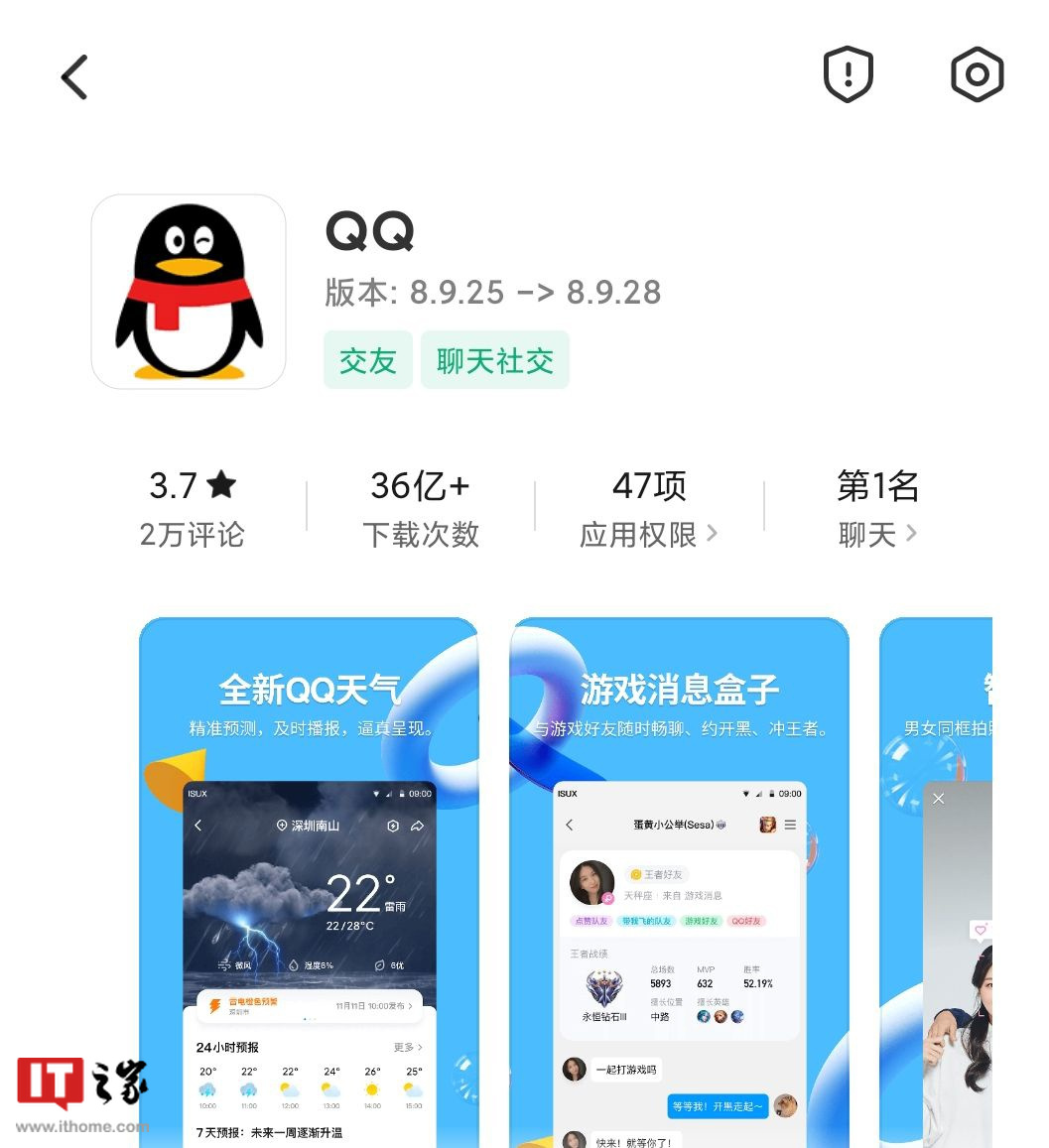The image size is (1049, 1148).
Task: Open the 第1名 chat ranking page
Action: 877,486
